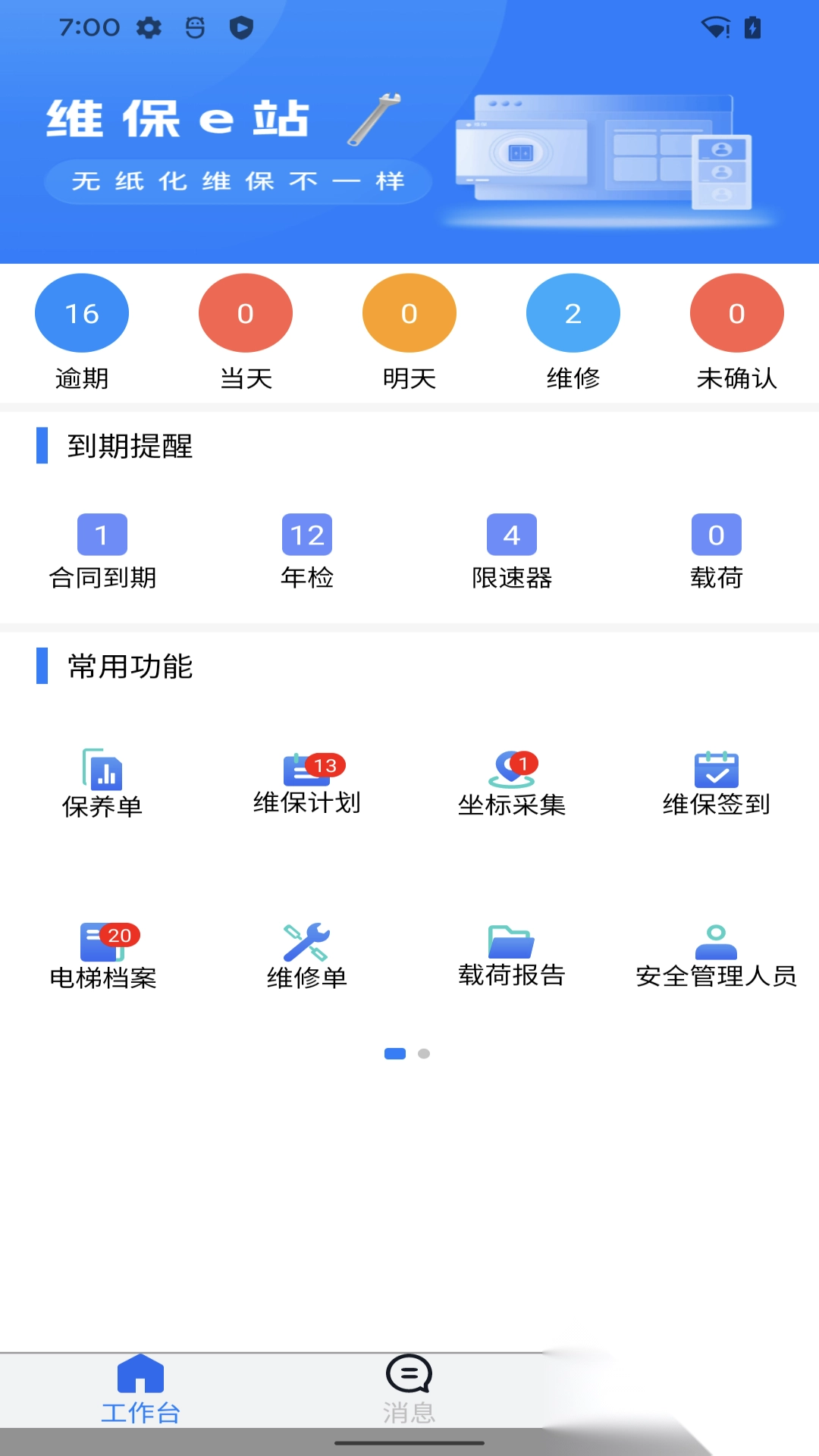Tap the 未确认 unconfirmed circle
819x1456 pixels.
tap(736, 312)
